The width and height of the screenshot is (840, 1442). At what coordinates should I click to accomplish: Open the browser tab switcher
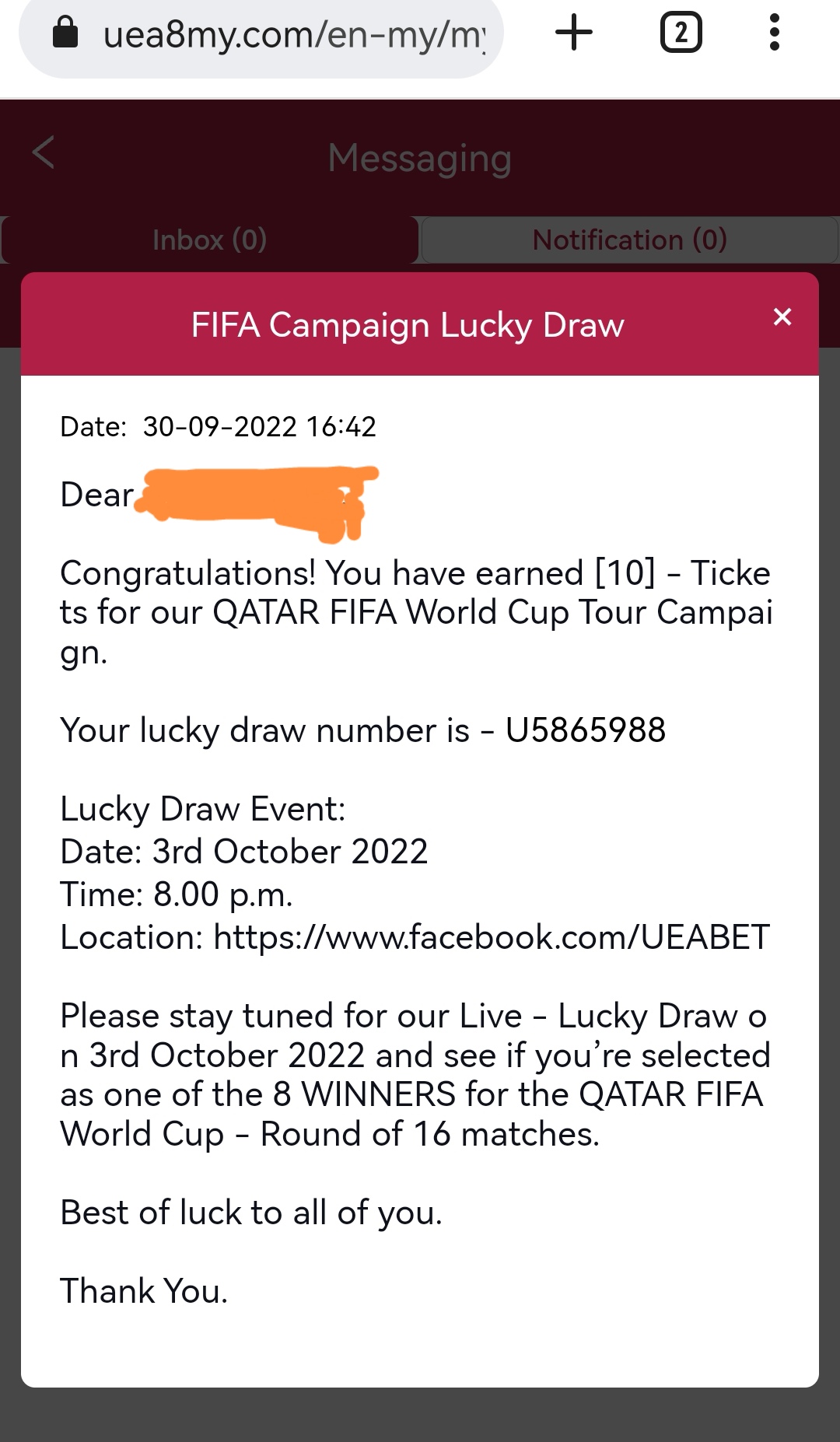[x=681, y=33]
